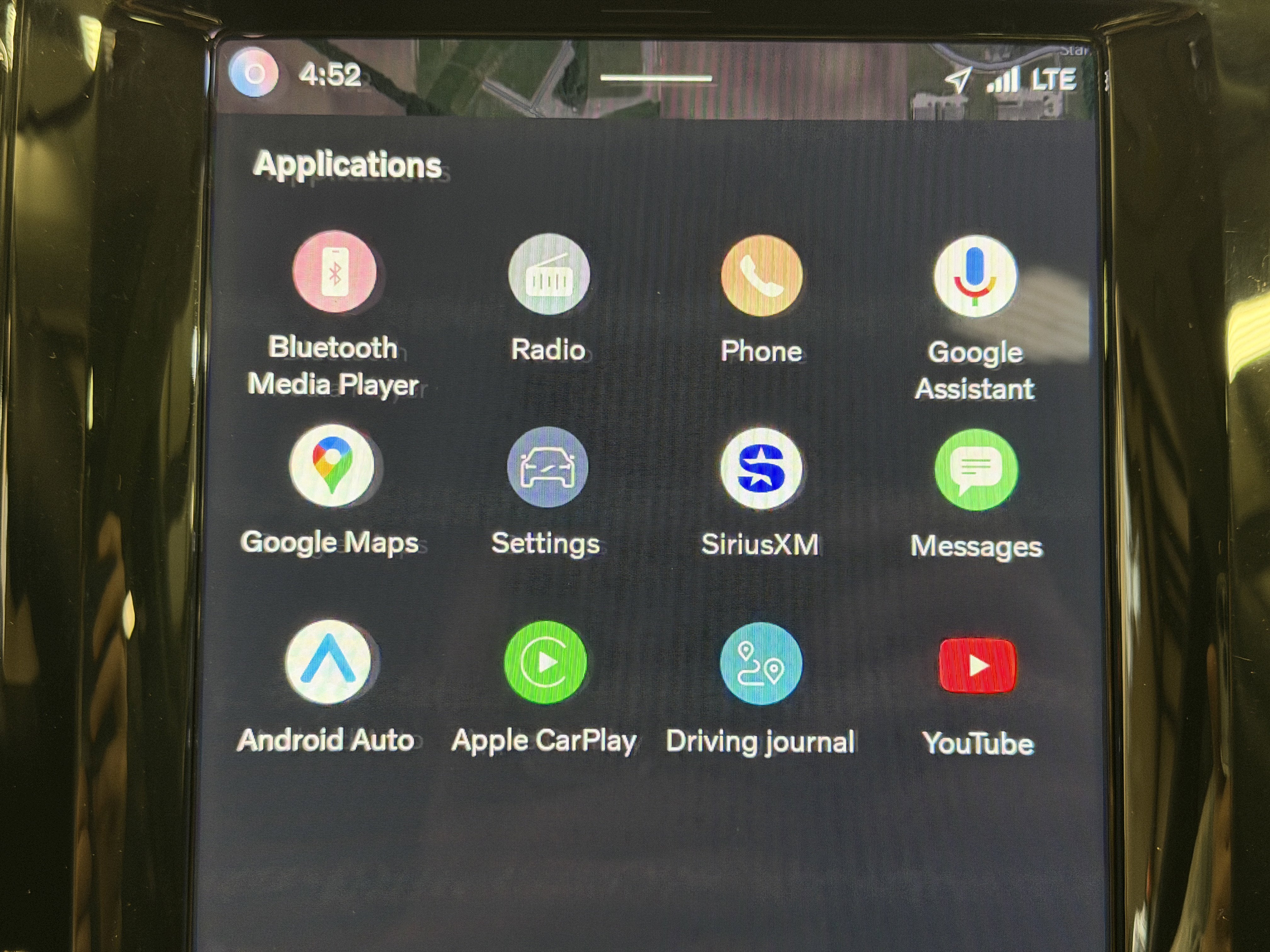Launch the YouTube app
This screenshot has height=952, width=1270.
pyautogui.click(x=977, y=666)
